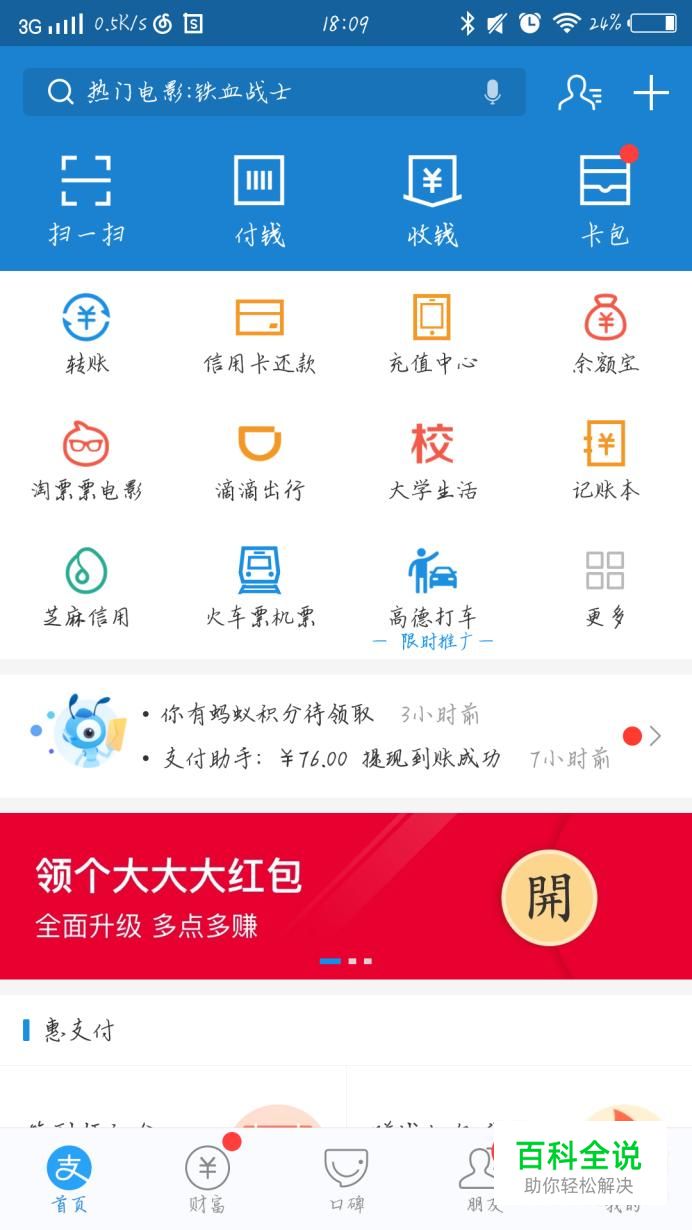Open 卡包 card wallet
692x1230 pixels.
(605, 200)
